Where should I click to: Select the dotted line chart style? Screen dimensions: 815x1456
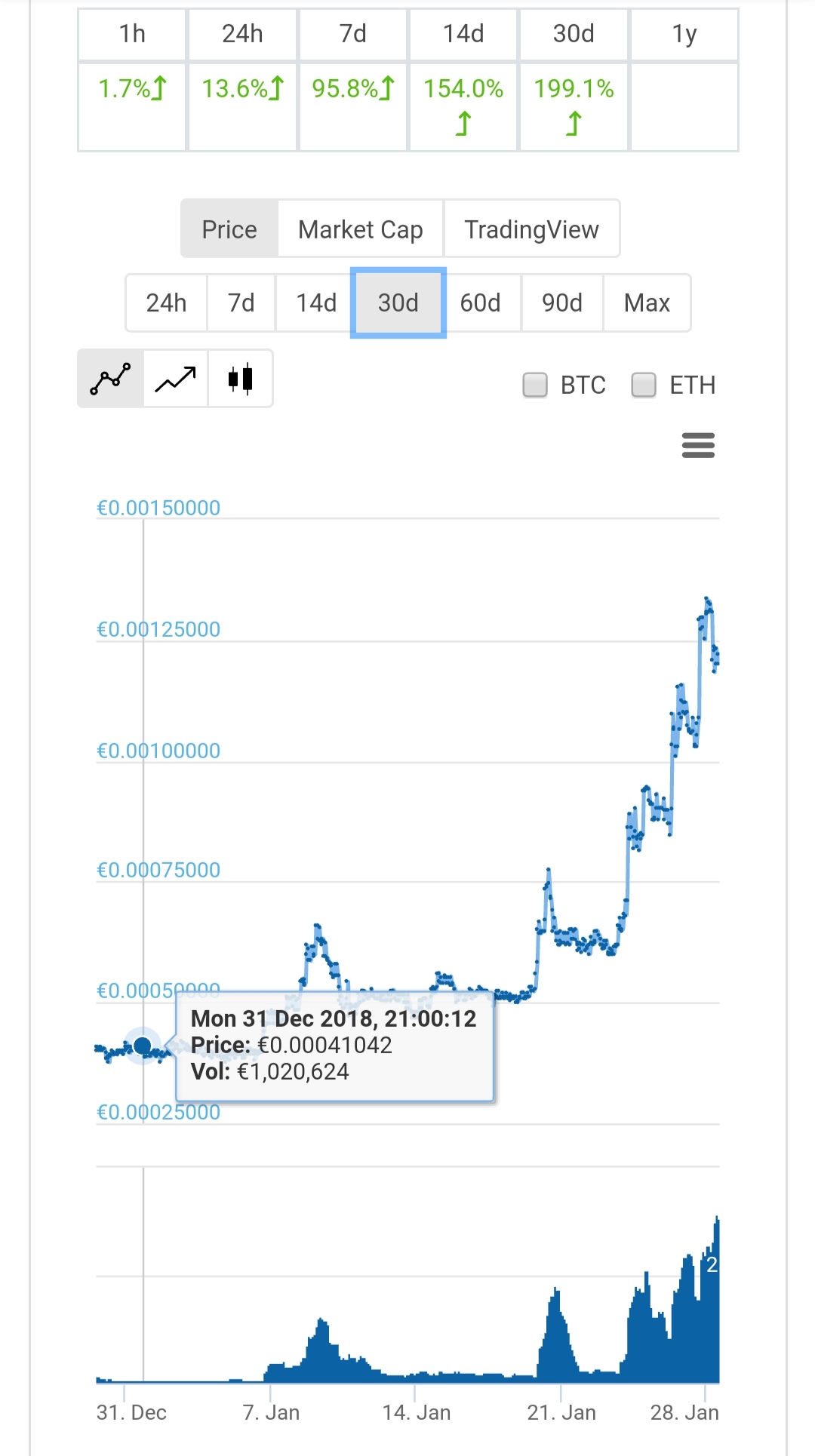click(110, 379)
